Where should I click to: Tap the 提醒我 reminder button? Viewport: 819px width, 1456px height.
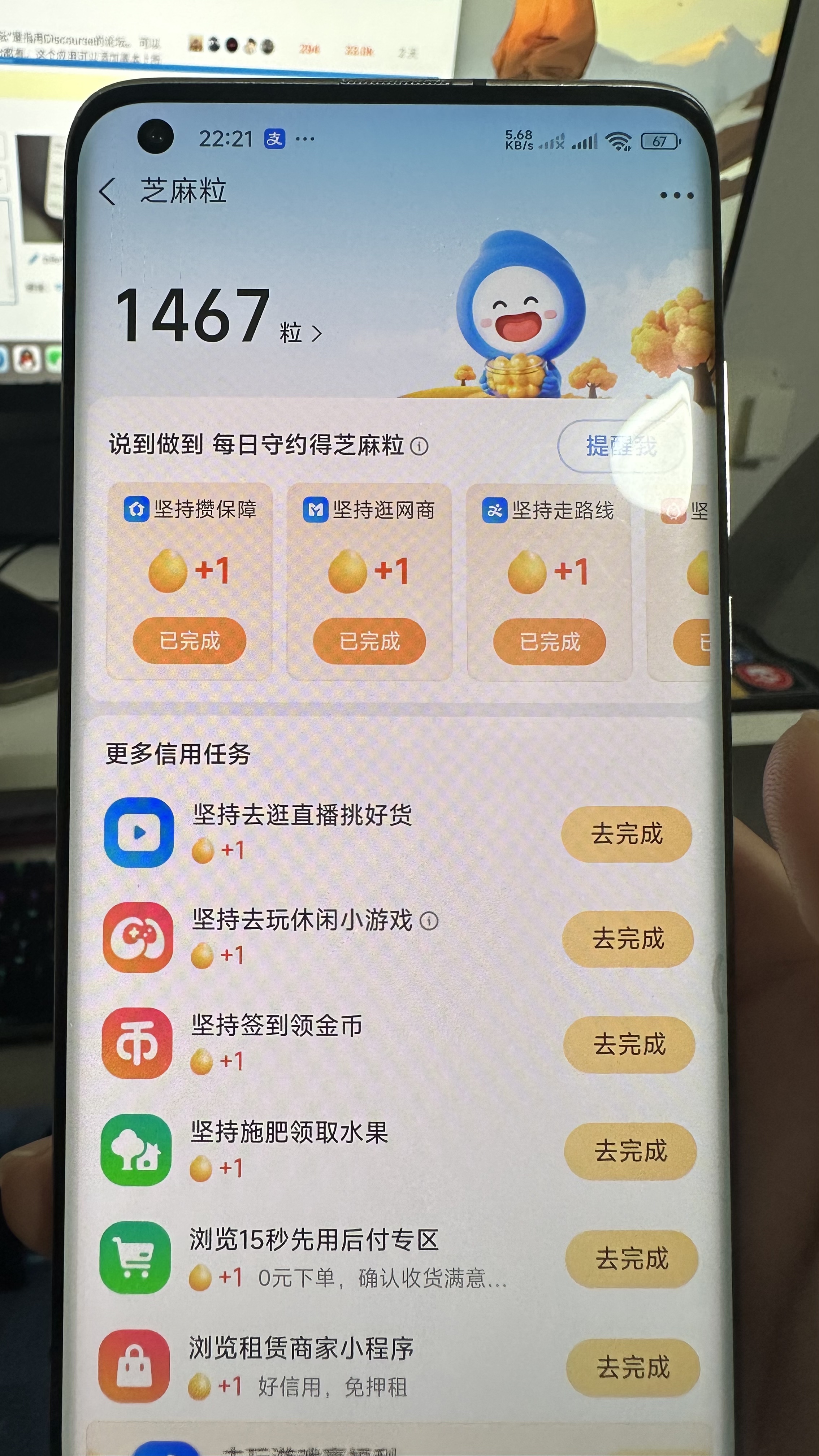point(621,447)
